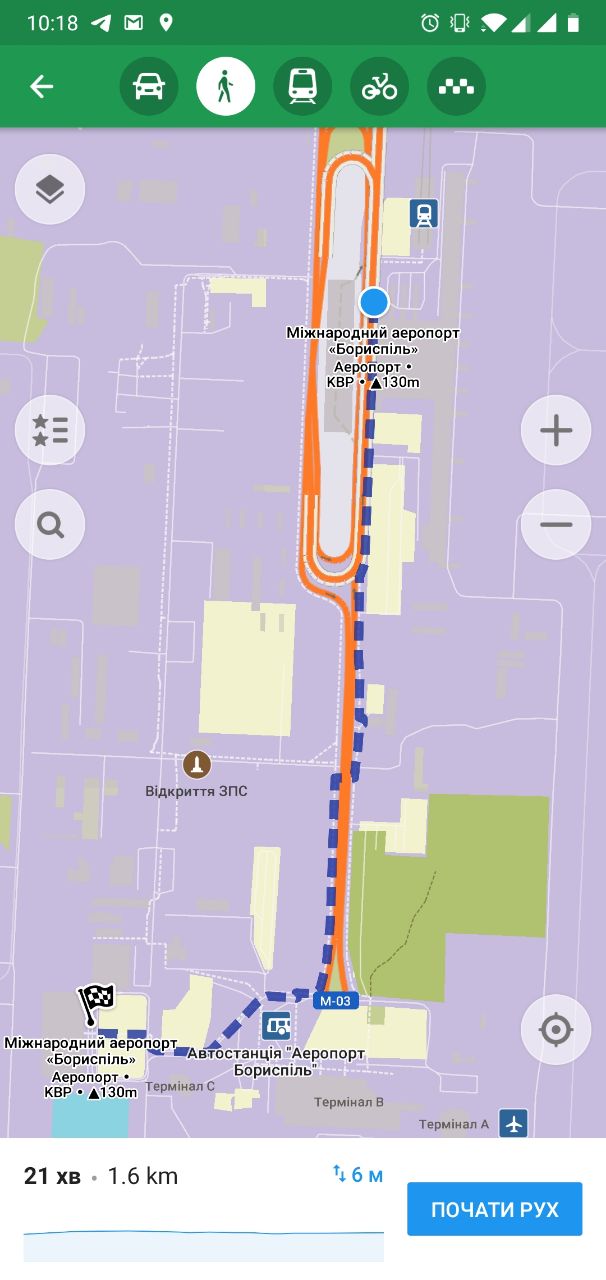The height and width of the screenshot is (1280, 606).
Task: Open the map layers button
Action: click(50, 189)
